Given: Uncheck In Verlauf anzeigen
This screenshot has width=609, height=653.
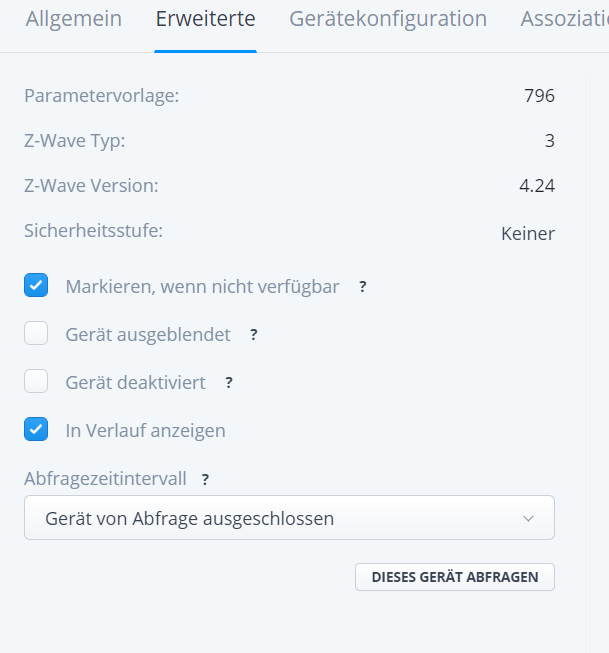Looking at the screenshot, I should (x=36, y=430).
